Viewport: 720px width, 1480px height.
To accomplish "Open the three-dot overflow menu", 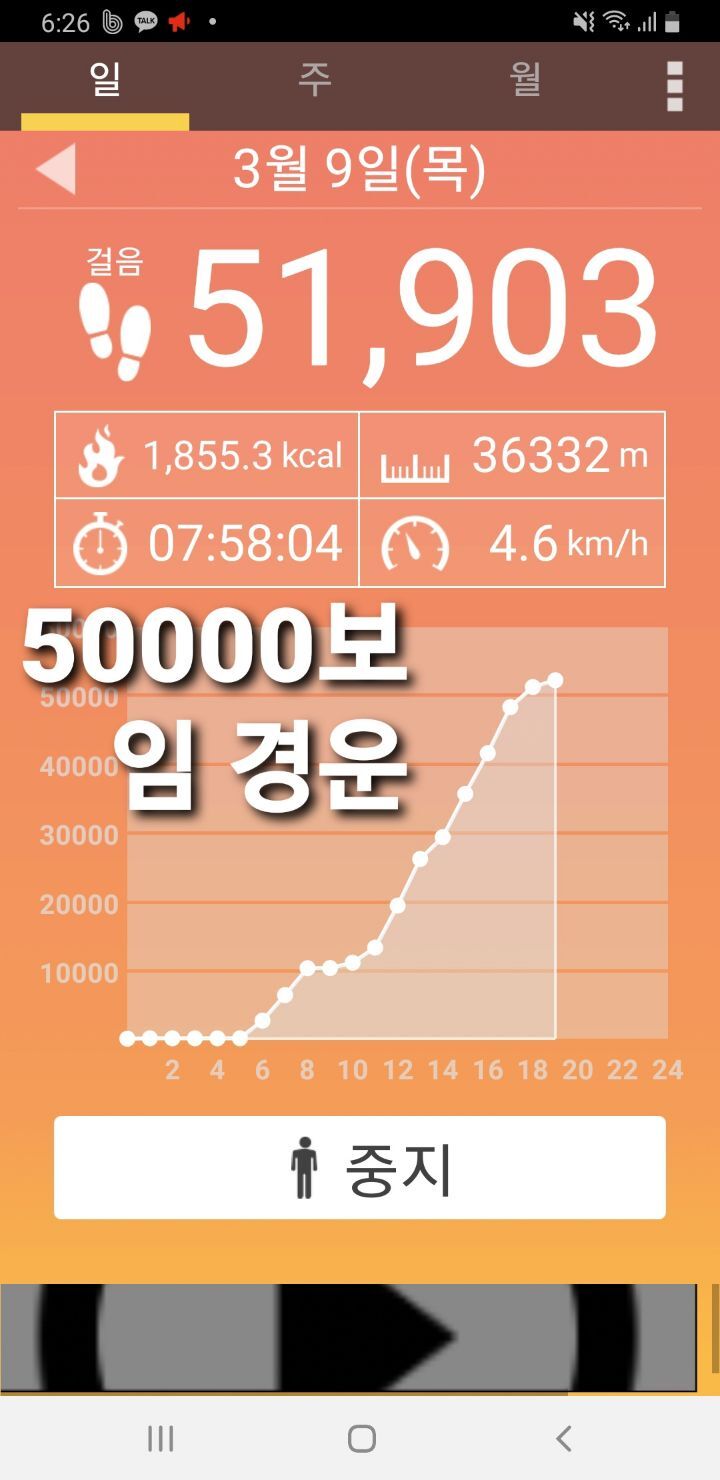I will click(x=675, y=86).
